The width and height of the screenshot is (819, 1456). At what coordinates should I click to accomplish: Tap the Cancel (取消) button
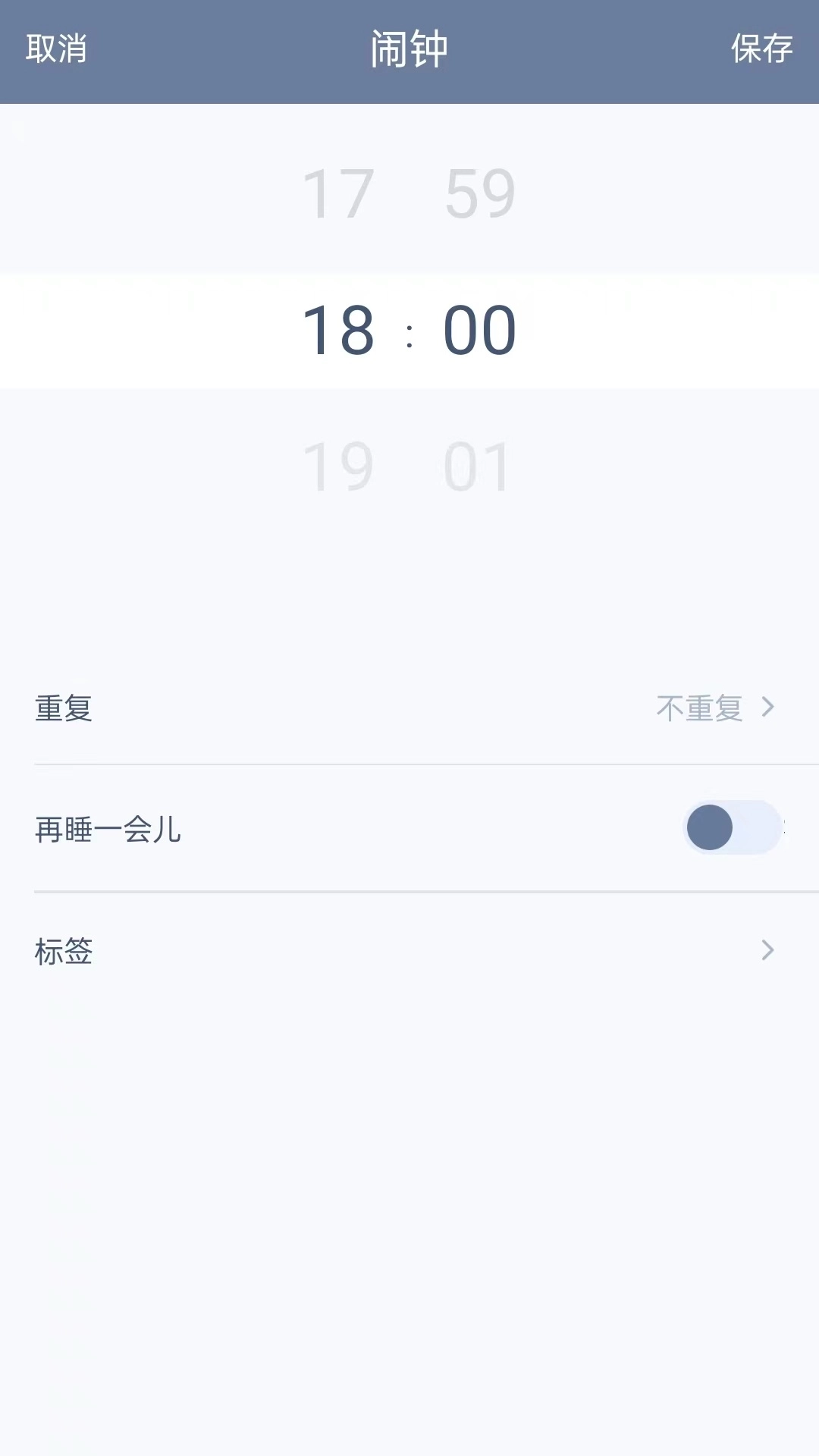click(x=57, y=49)
